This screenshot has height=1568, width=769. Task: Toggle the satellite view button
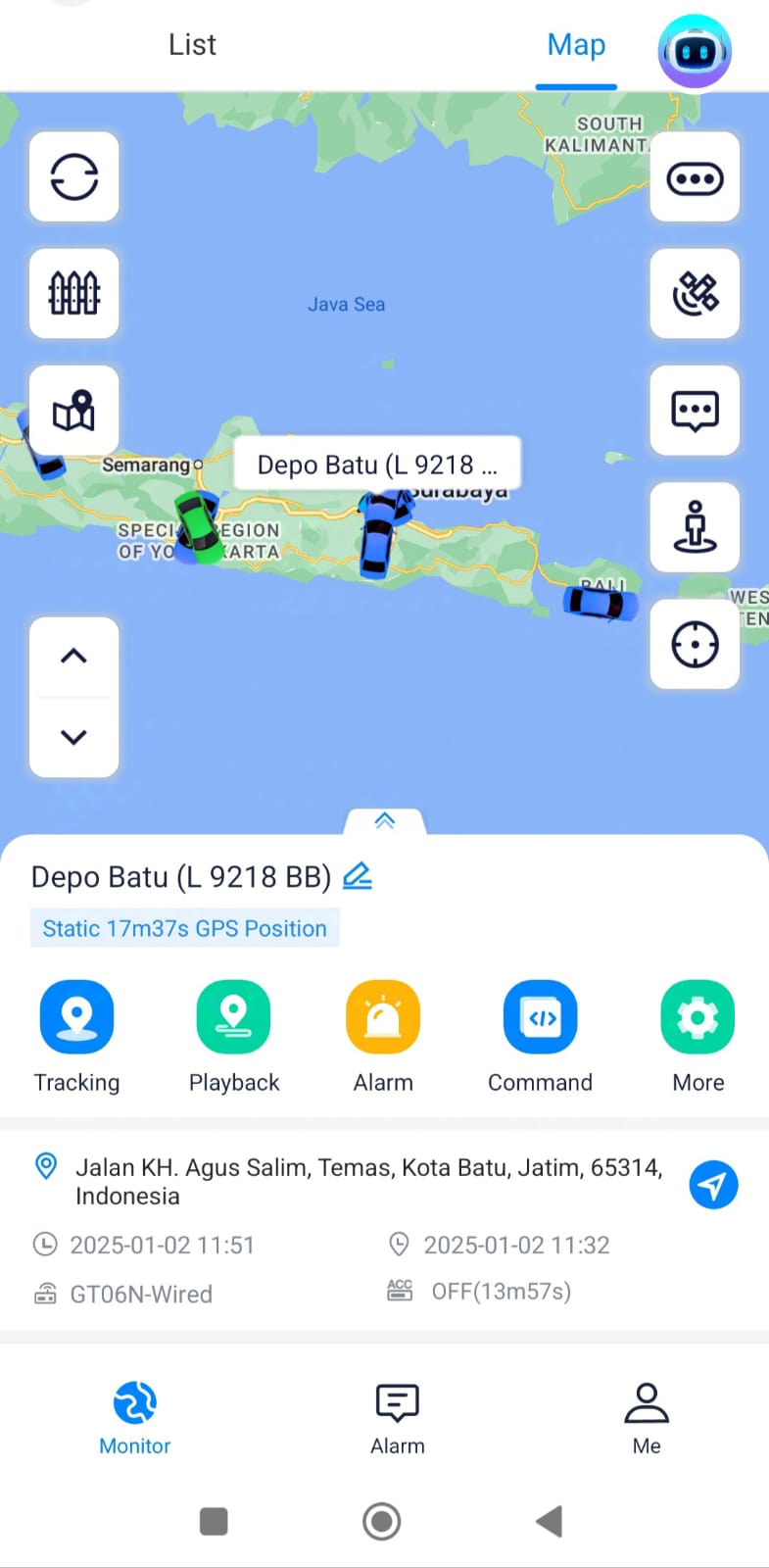pyautogui.click(x=695, y=294)
